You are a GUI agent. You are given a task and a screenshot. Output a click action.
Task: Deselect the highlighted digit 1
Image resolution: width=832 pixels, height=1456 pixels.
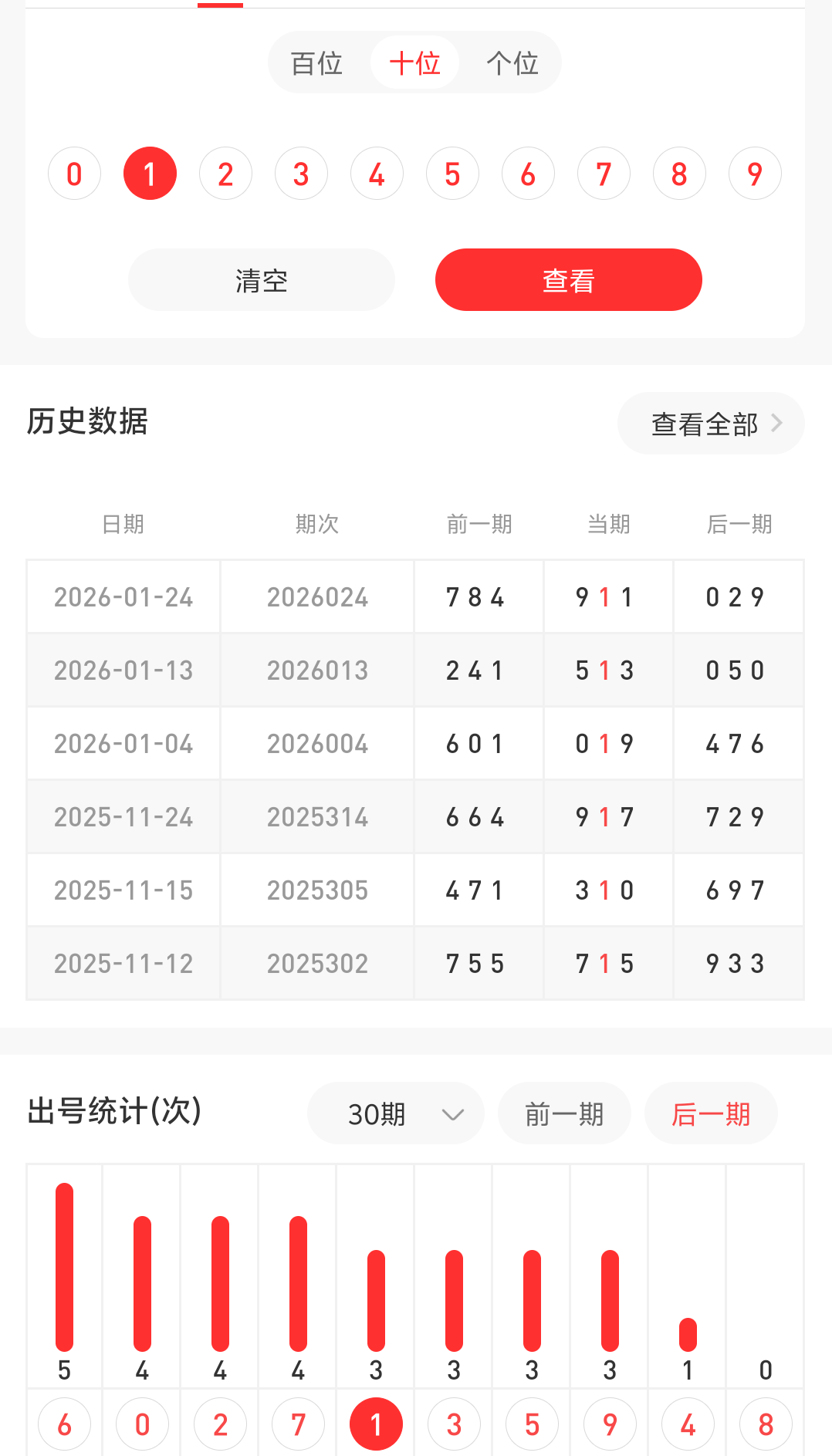150,173
